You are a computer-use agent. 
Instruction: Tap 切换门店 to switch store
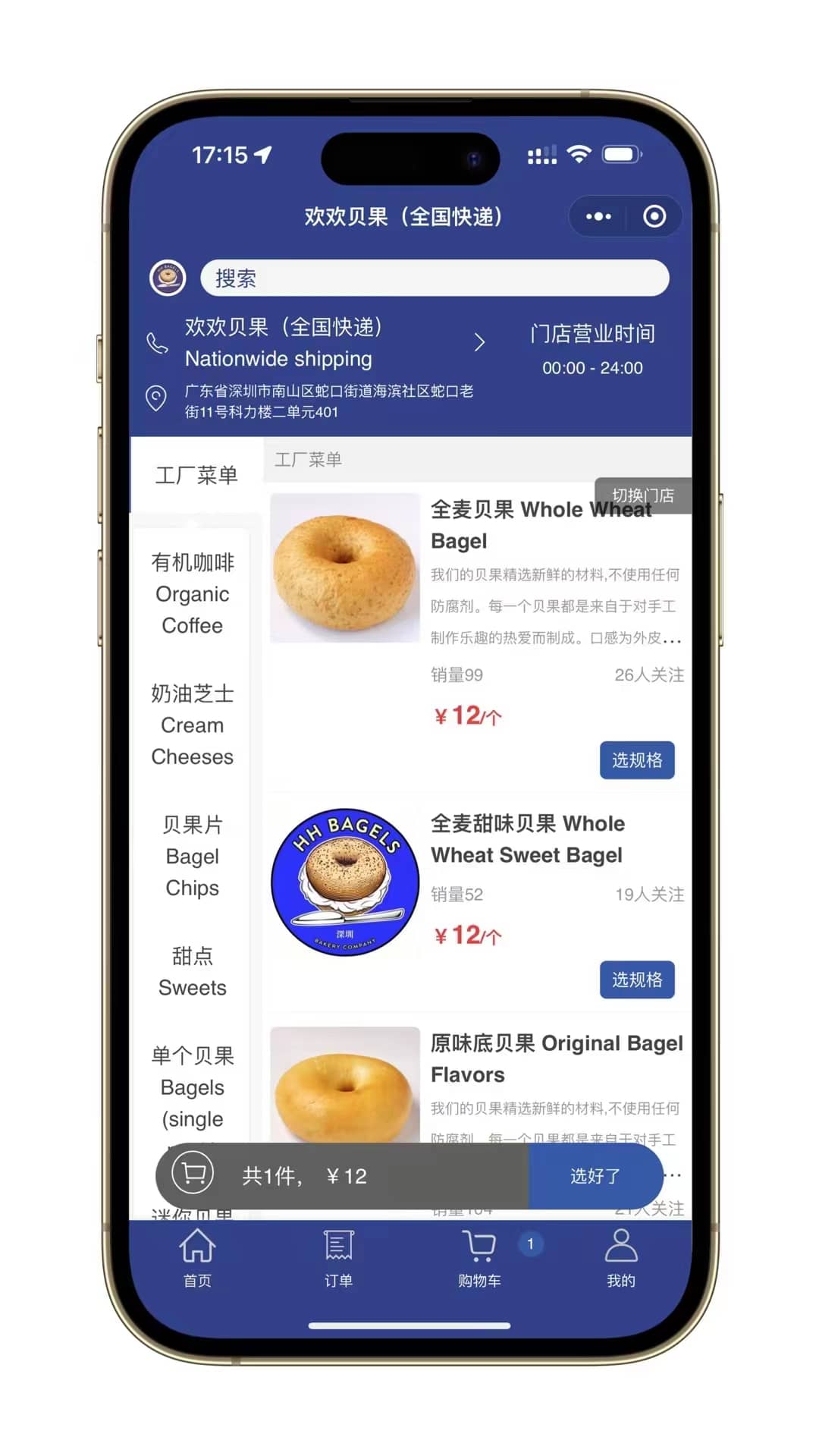coord(642,495)
